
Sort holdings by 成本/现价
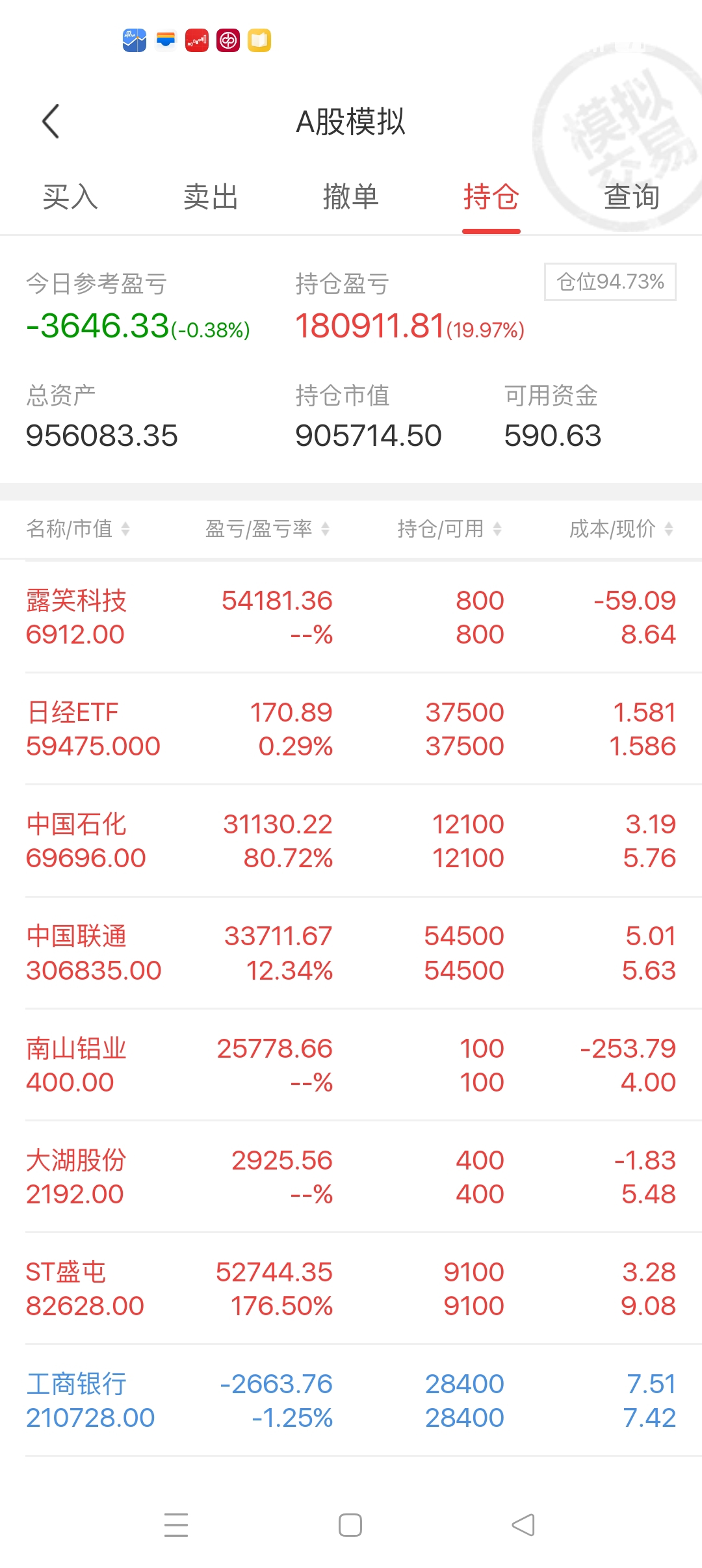[621, 529]
